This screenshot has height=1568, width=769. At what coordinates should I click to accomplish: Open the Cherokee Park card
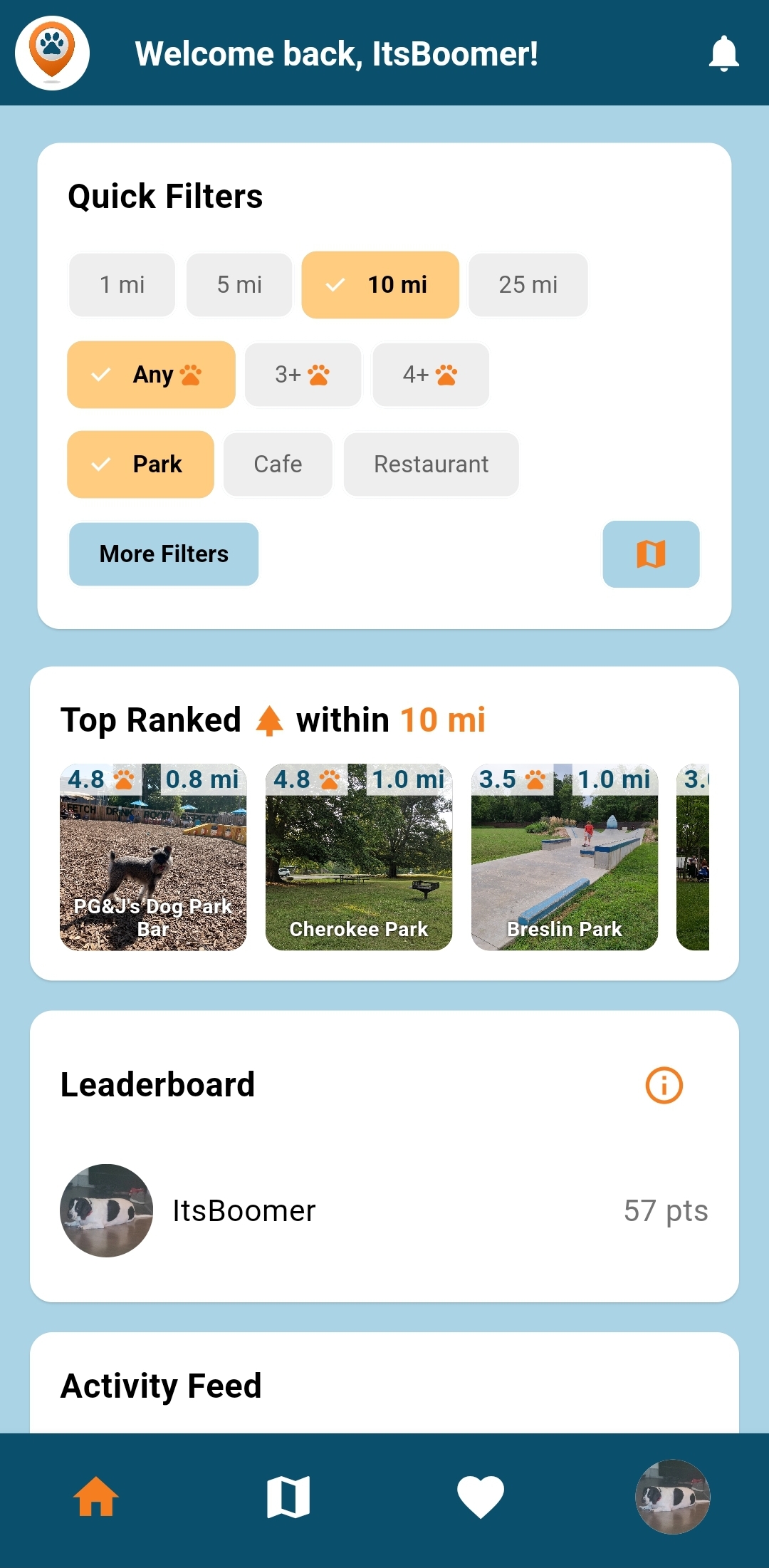(359, 858)
